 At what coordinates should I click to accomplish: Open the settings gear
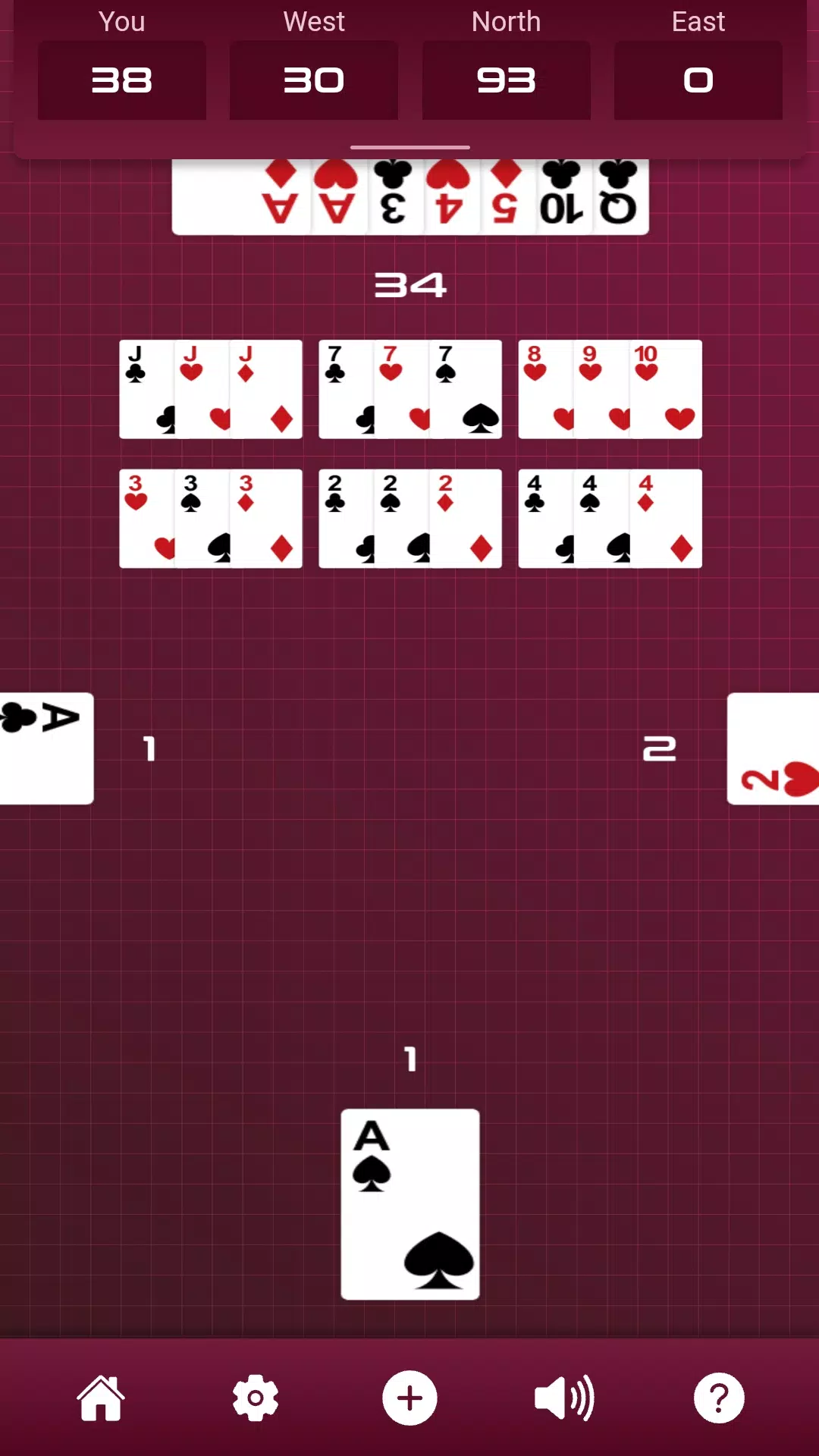256,1398
